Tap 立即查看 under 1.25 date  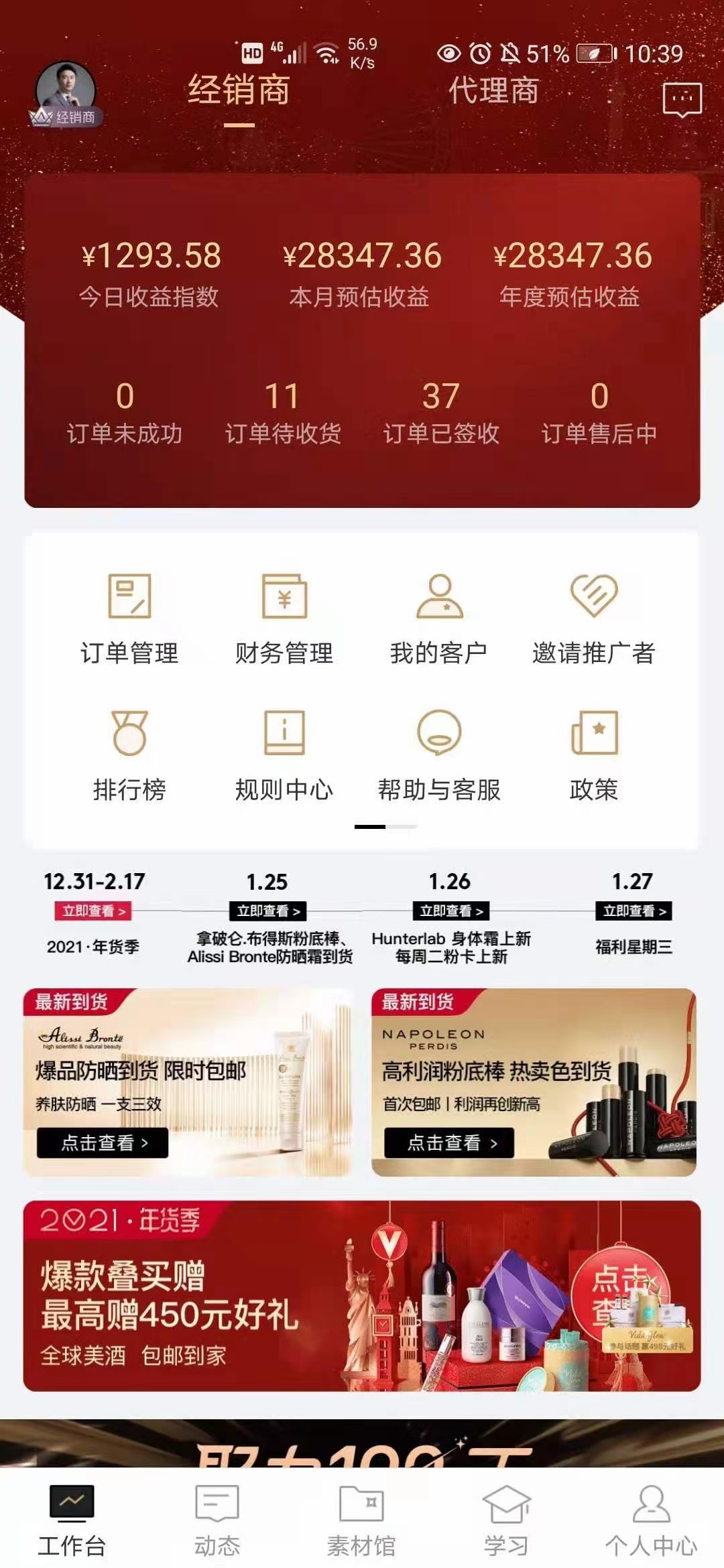point(267,911)
